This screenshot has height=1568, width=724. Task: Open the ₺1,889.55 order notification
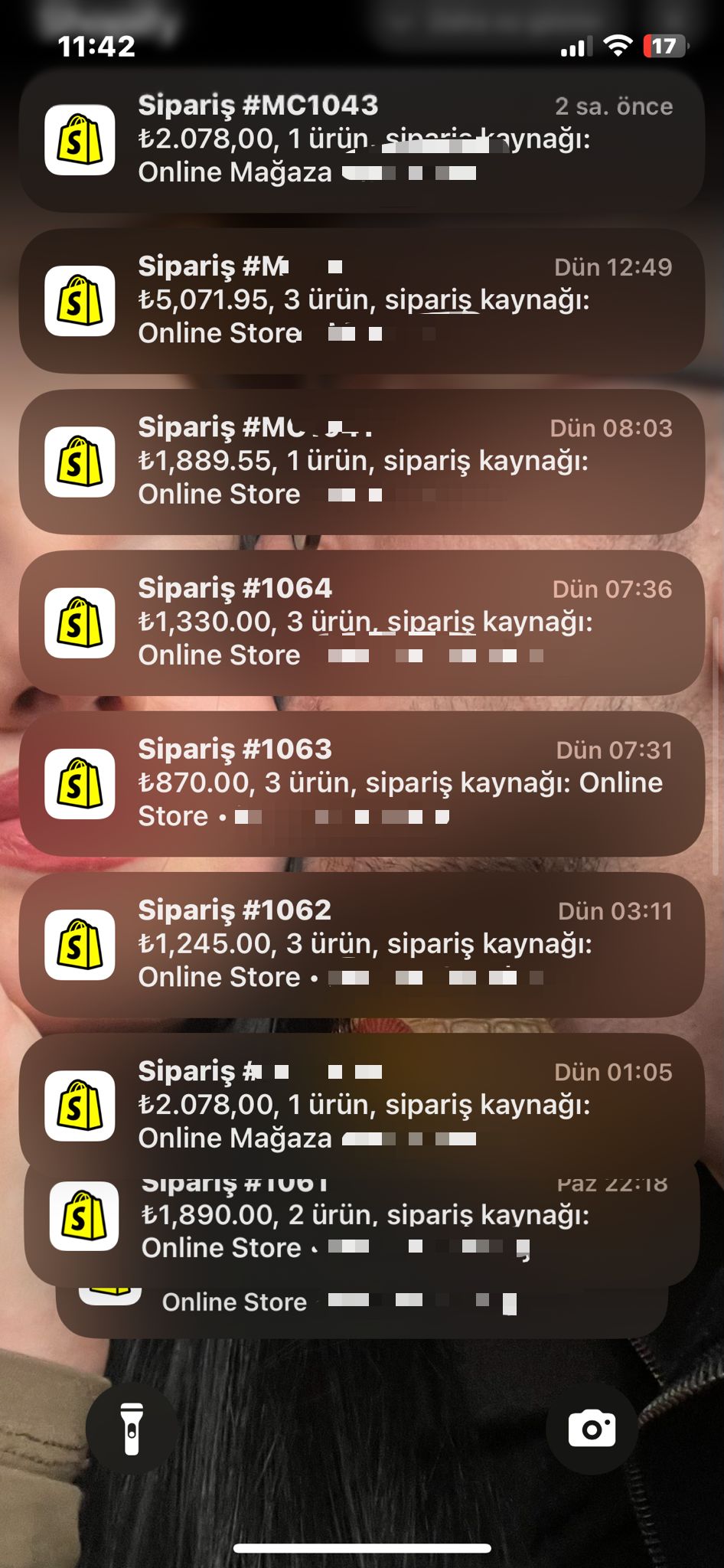point(362,462)
